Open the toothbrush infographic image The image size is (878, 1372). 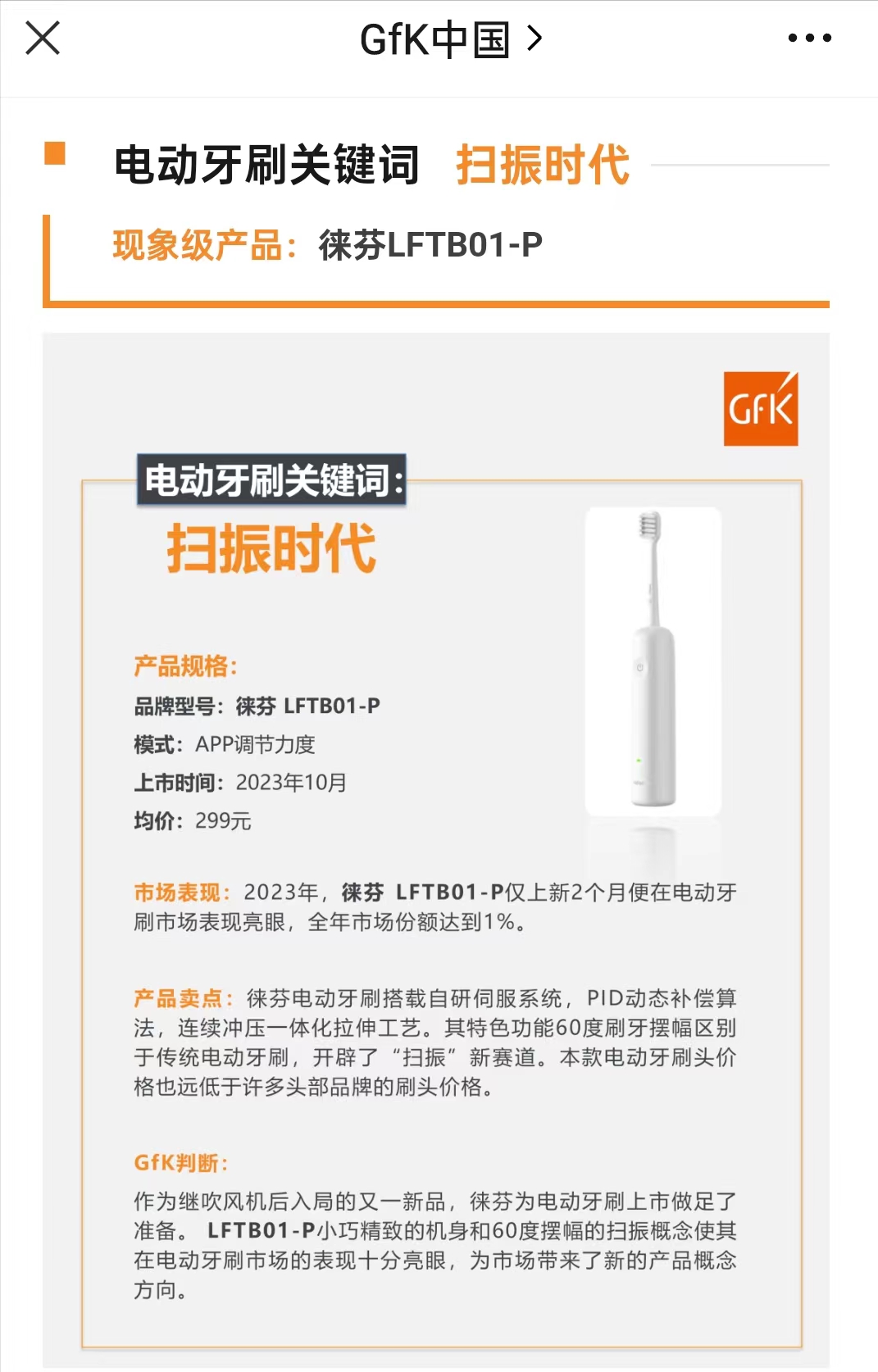point(436,844)
